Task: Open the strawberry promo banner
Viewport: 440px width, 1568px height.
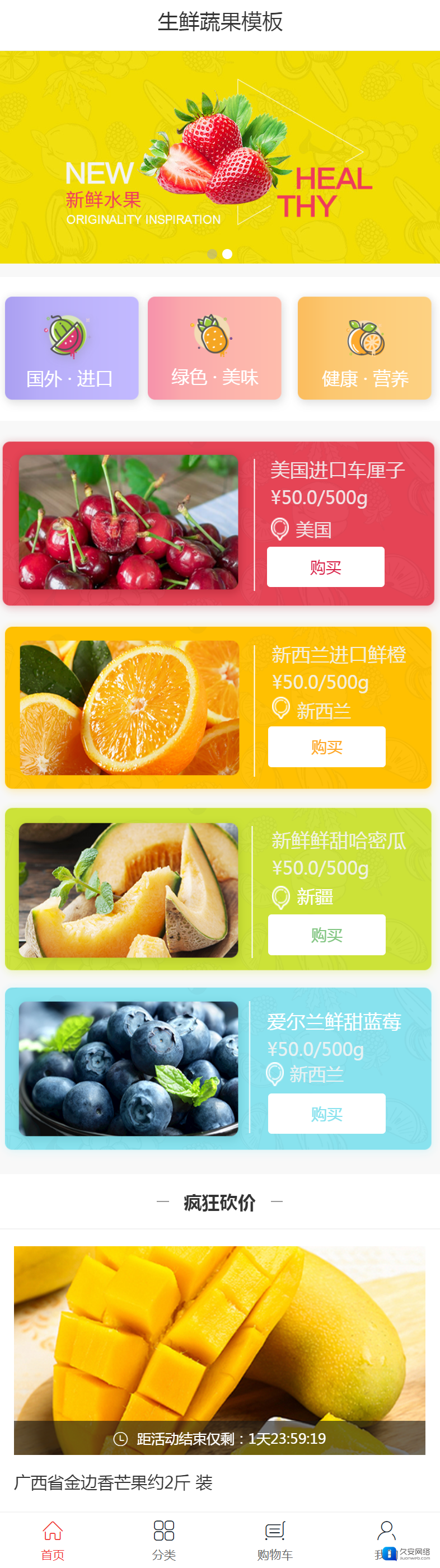Action: [x=219, y=157]
